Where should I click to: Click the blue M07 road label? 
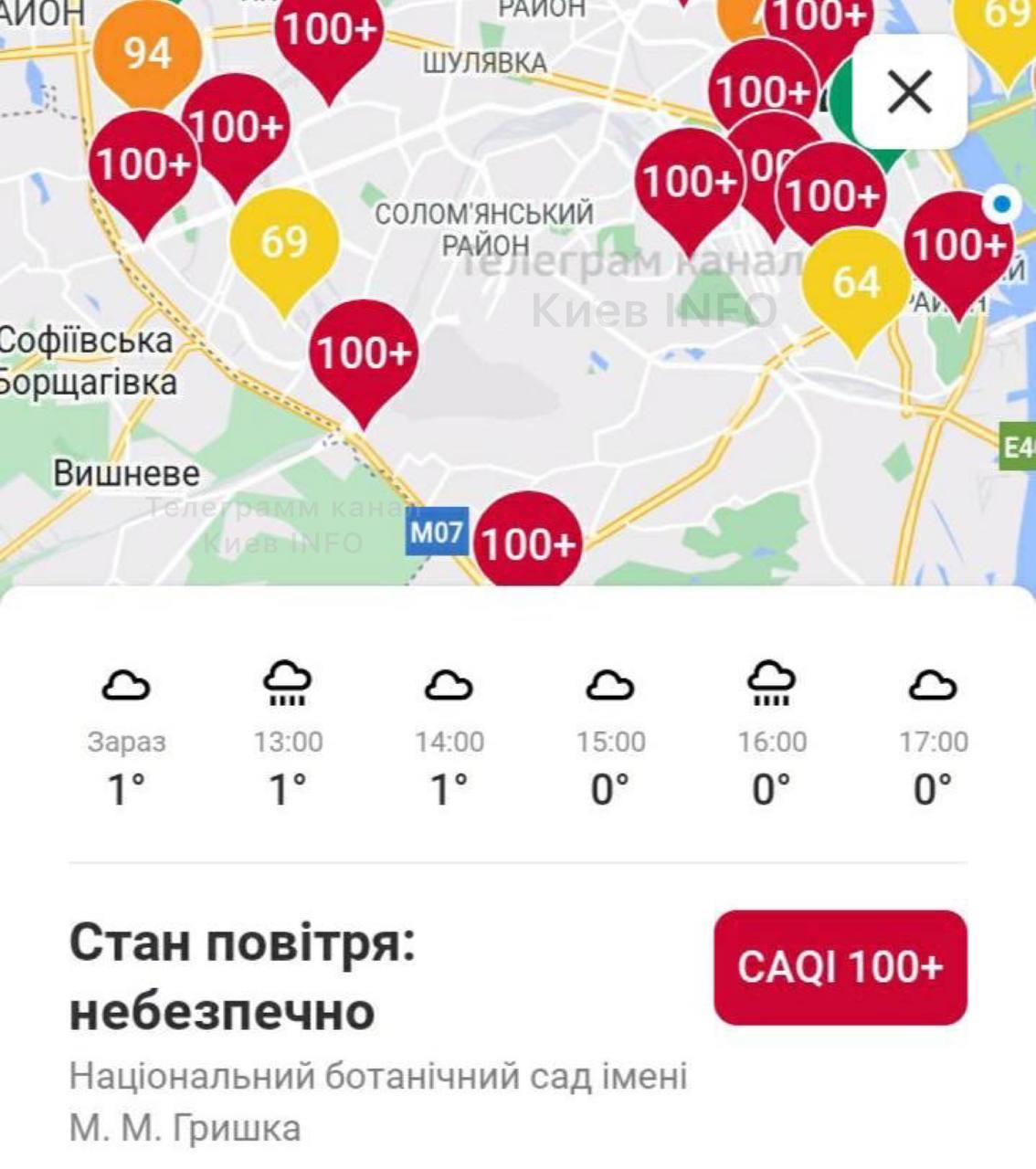tap(438, 530)
